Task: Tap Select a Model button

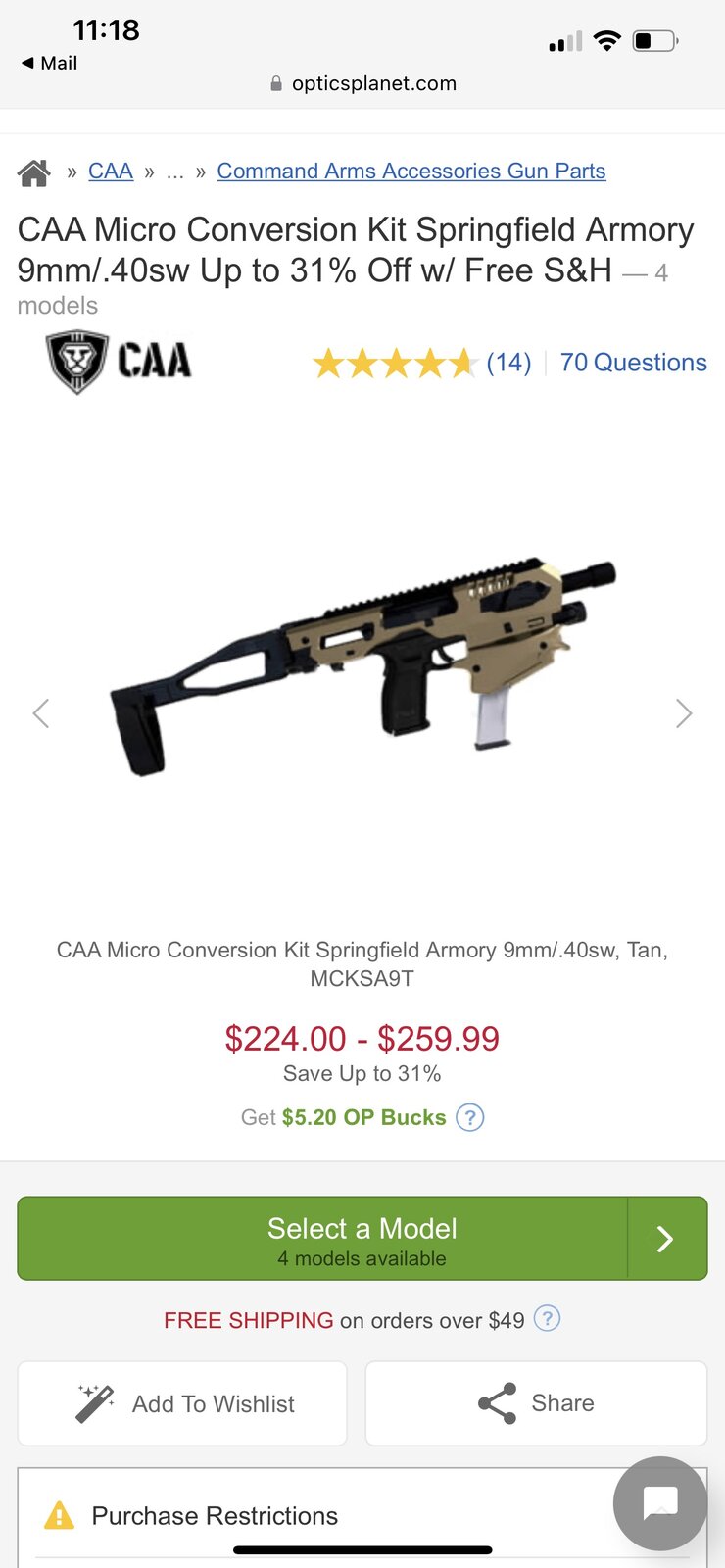Action: [362, 1239]
